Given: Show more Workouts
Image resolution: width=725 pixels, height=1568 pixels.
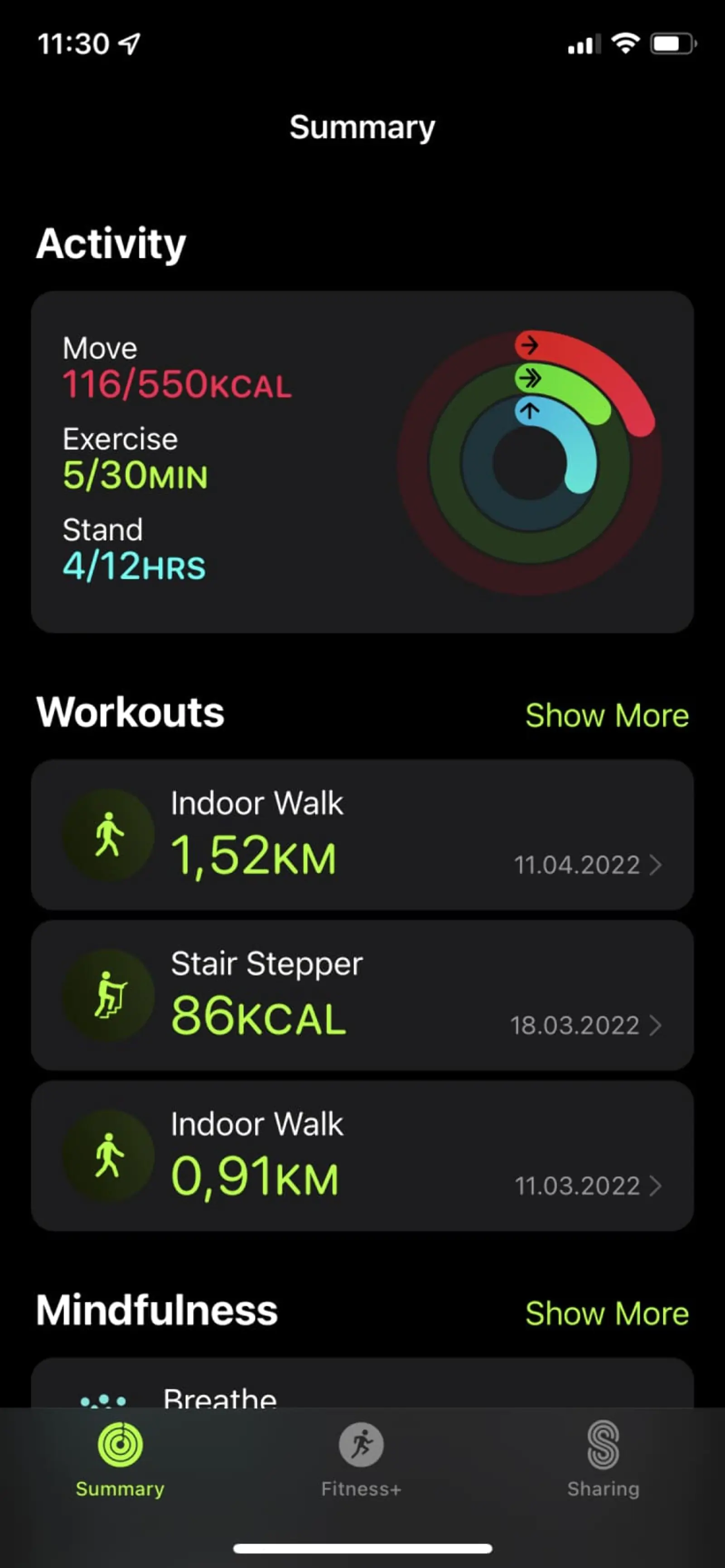Looking at the screenshot, I should pos(607,715).
